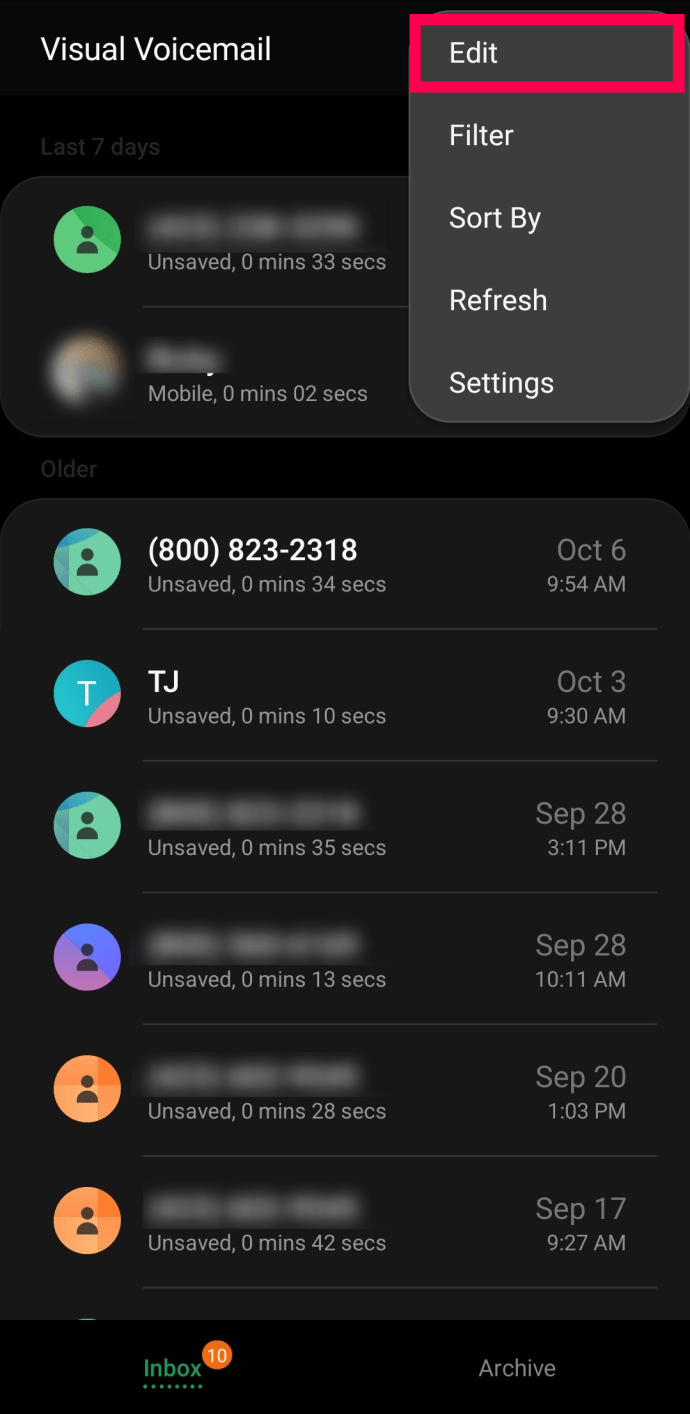Switch to the Archive tab

coord(517,1368)
